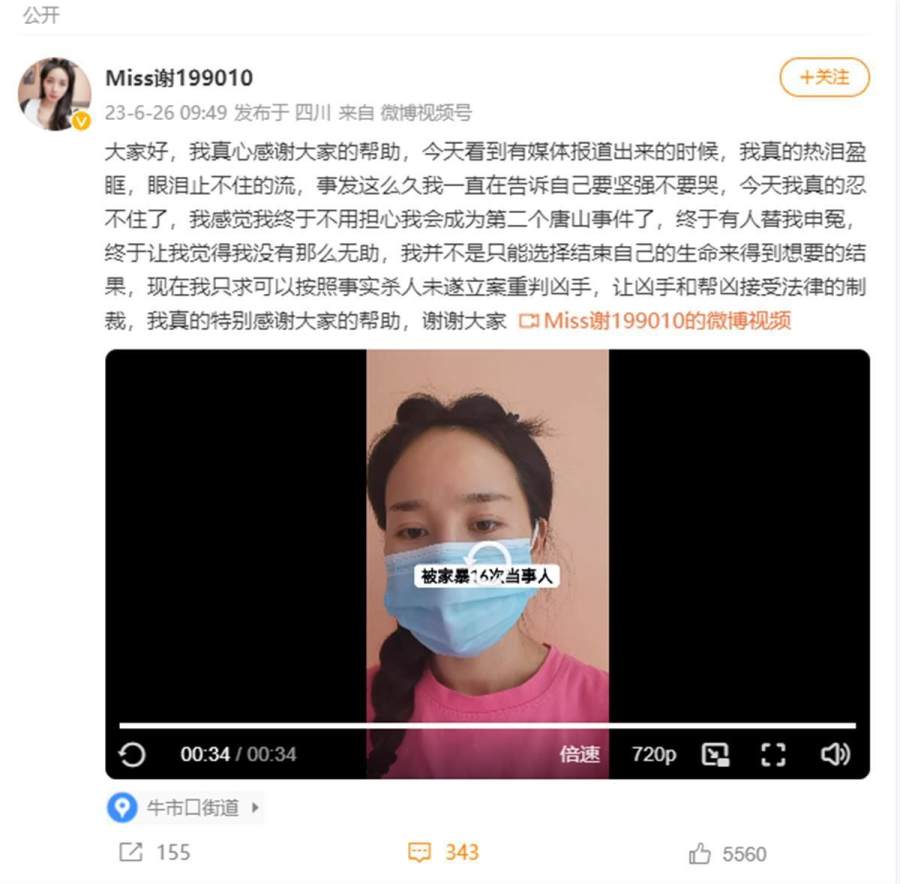Change video quality from 720p
This screenshot has height=884, width=900.
point(654,754)
